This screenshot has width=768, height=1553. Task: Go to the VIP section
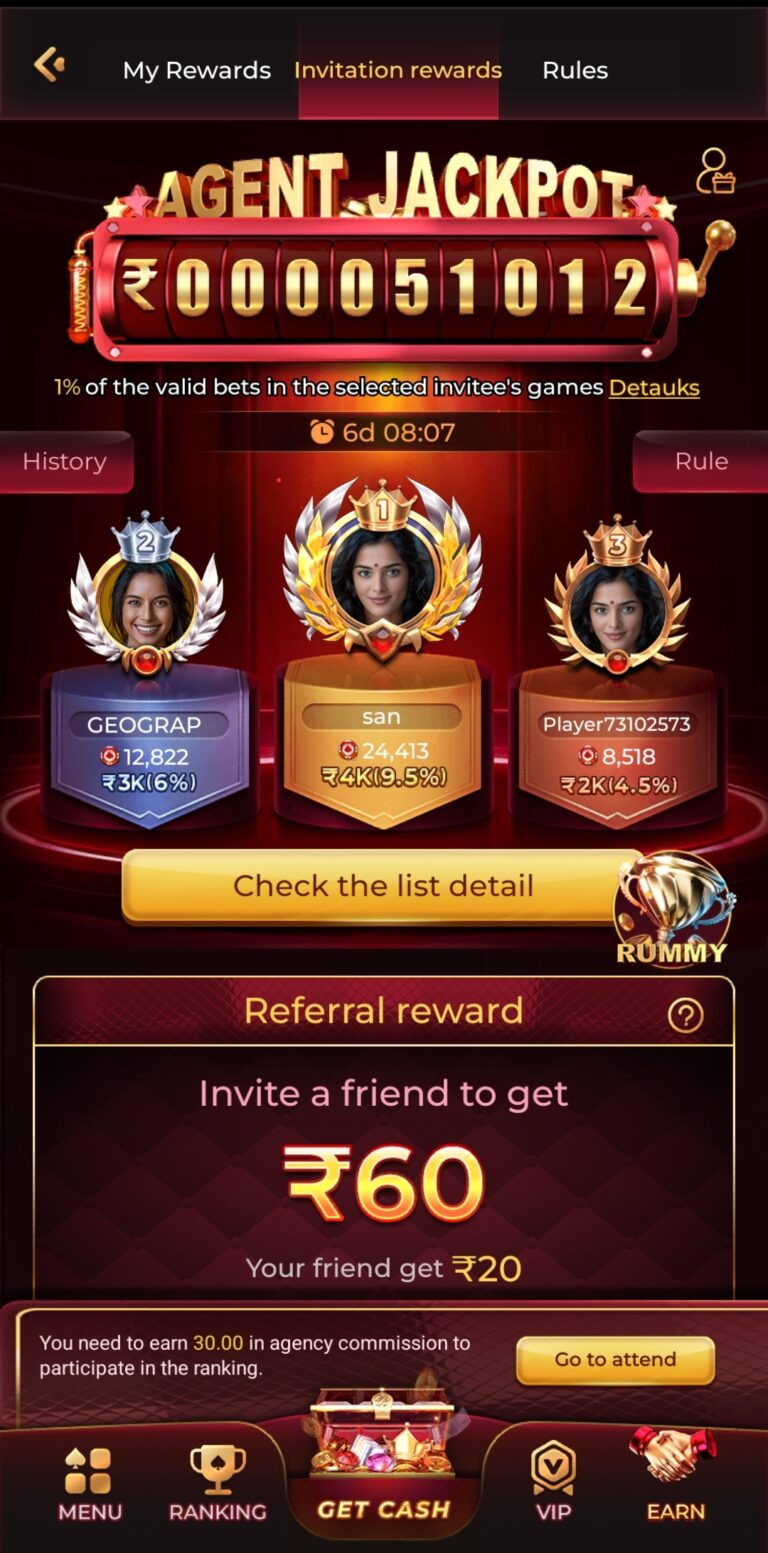[x=553, y=1485]
